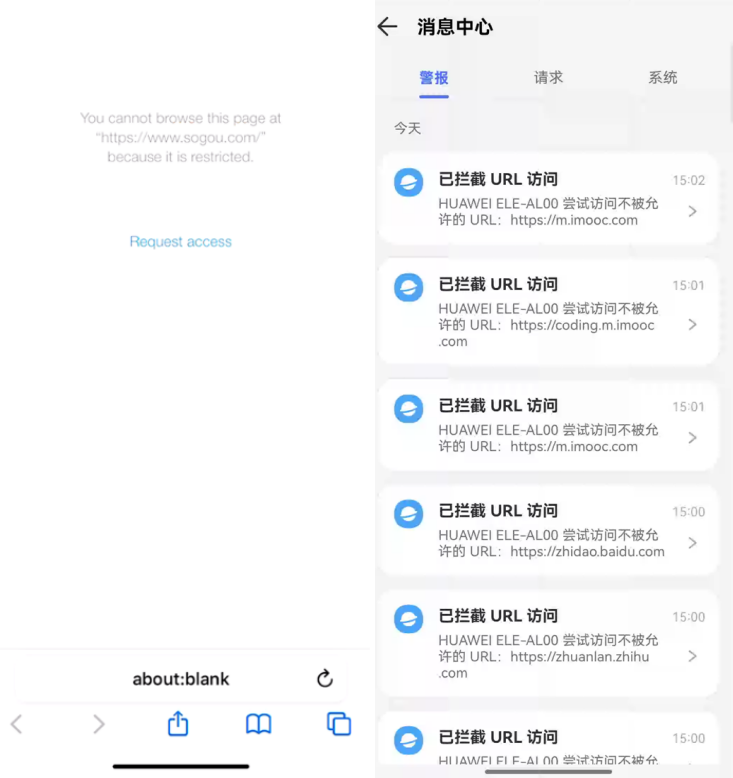This screenshot has width=733, height=778.
Task: Select the 警报 tab
Action: (x=434, y=77)
